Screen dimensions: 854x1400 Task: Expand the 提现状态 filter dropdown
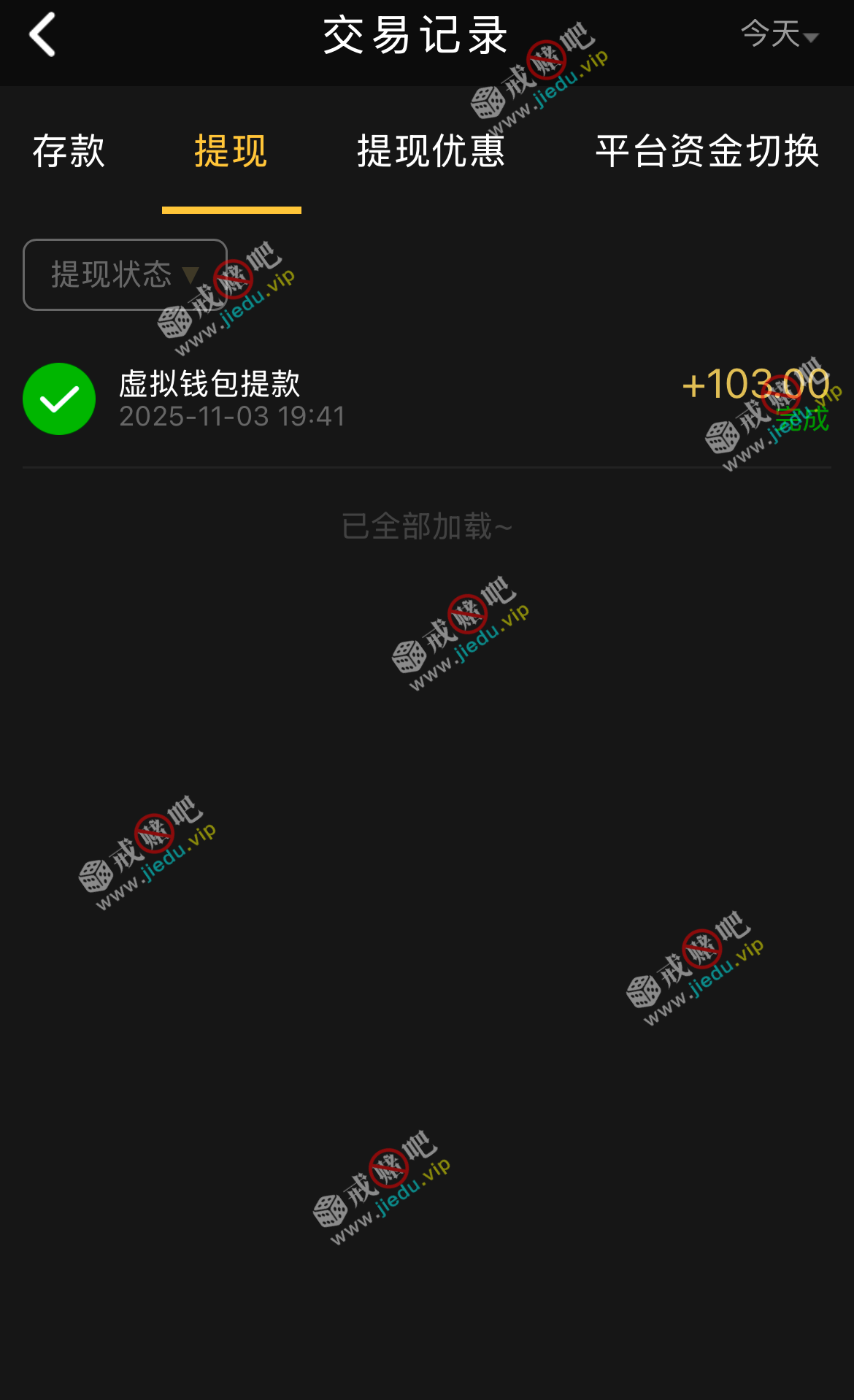point(125,274)
